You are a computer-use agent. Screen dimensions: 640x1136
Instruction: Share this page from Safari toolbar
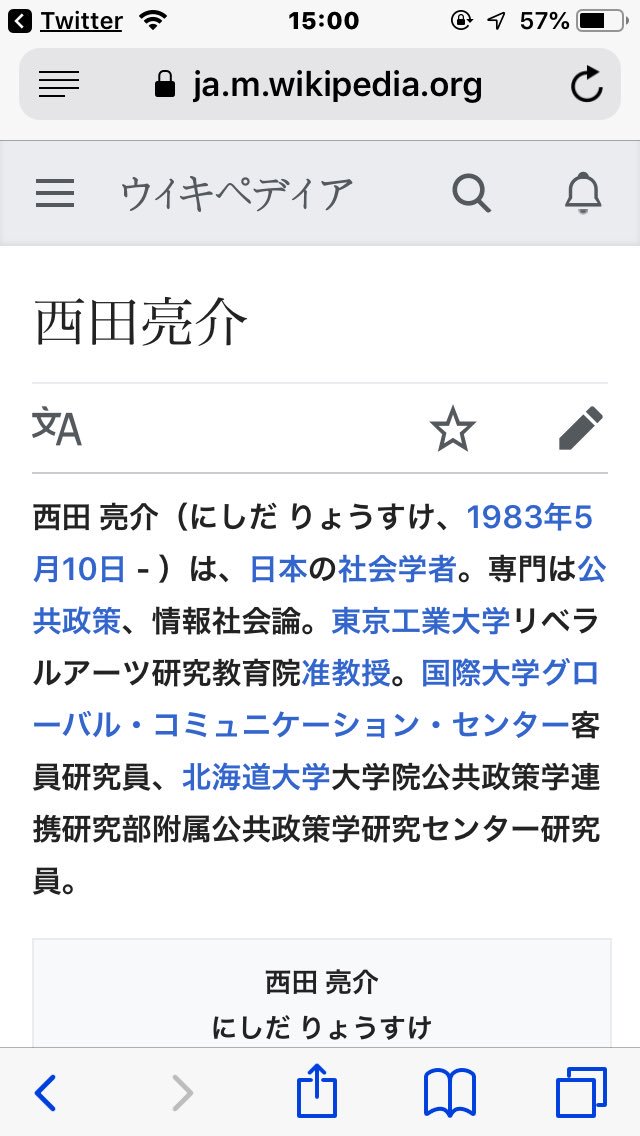[x=317, y=1092]
